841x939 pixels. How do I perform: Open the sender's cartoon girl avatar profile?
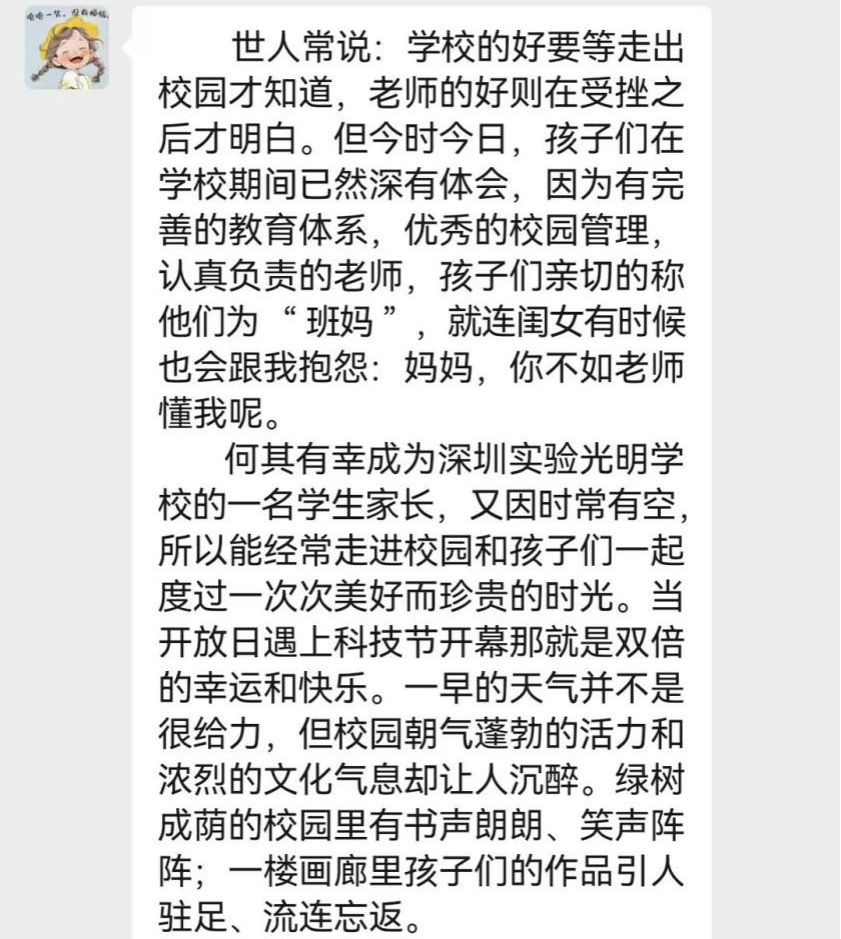pos(66,48)
